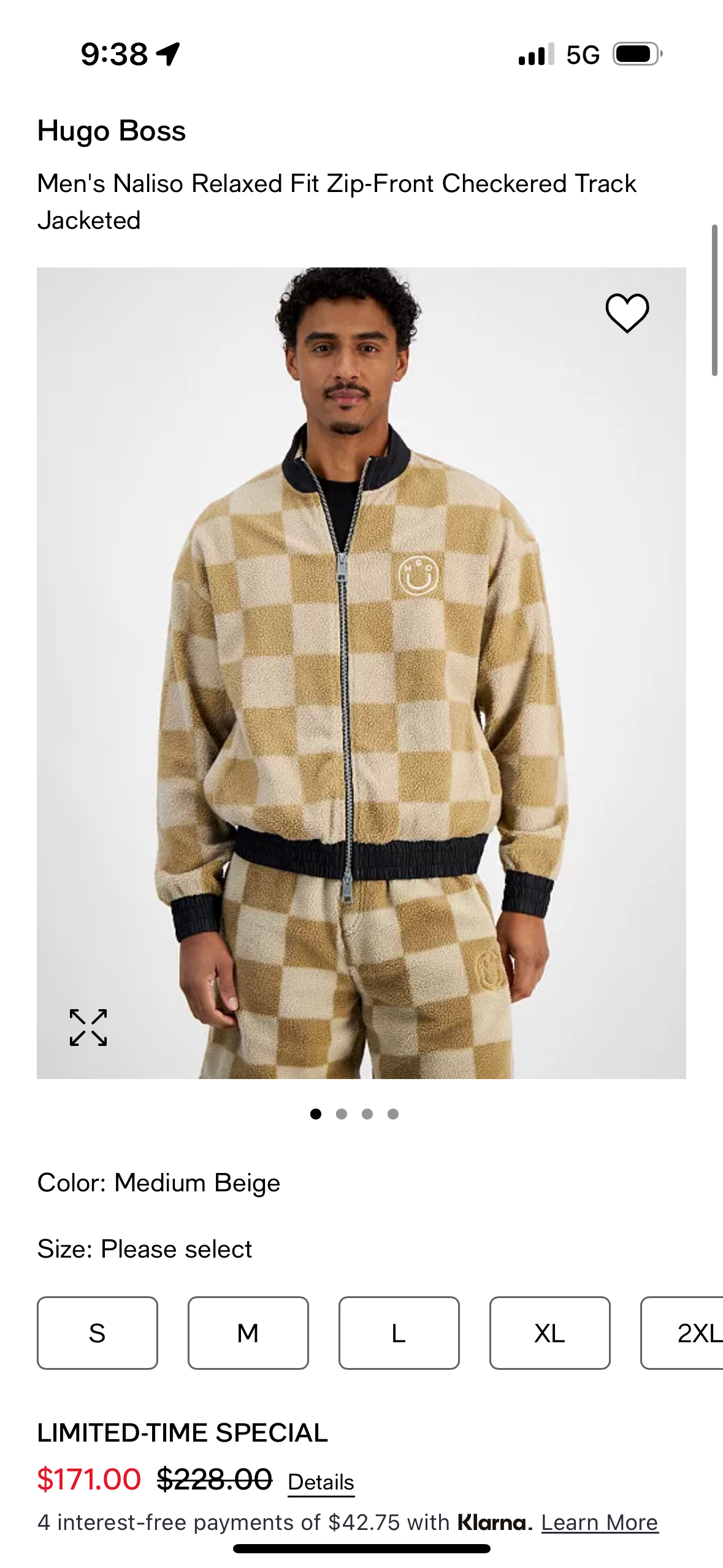Add the jacket to favorites with the heart
Screen dimensions: 723x1568
click(627, 313)
